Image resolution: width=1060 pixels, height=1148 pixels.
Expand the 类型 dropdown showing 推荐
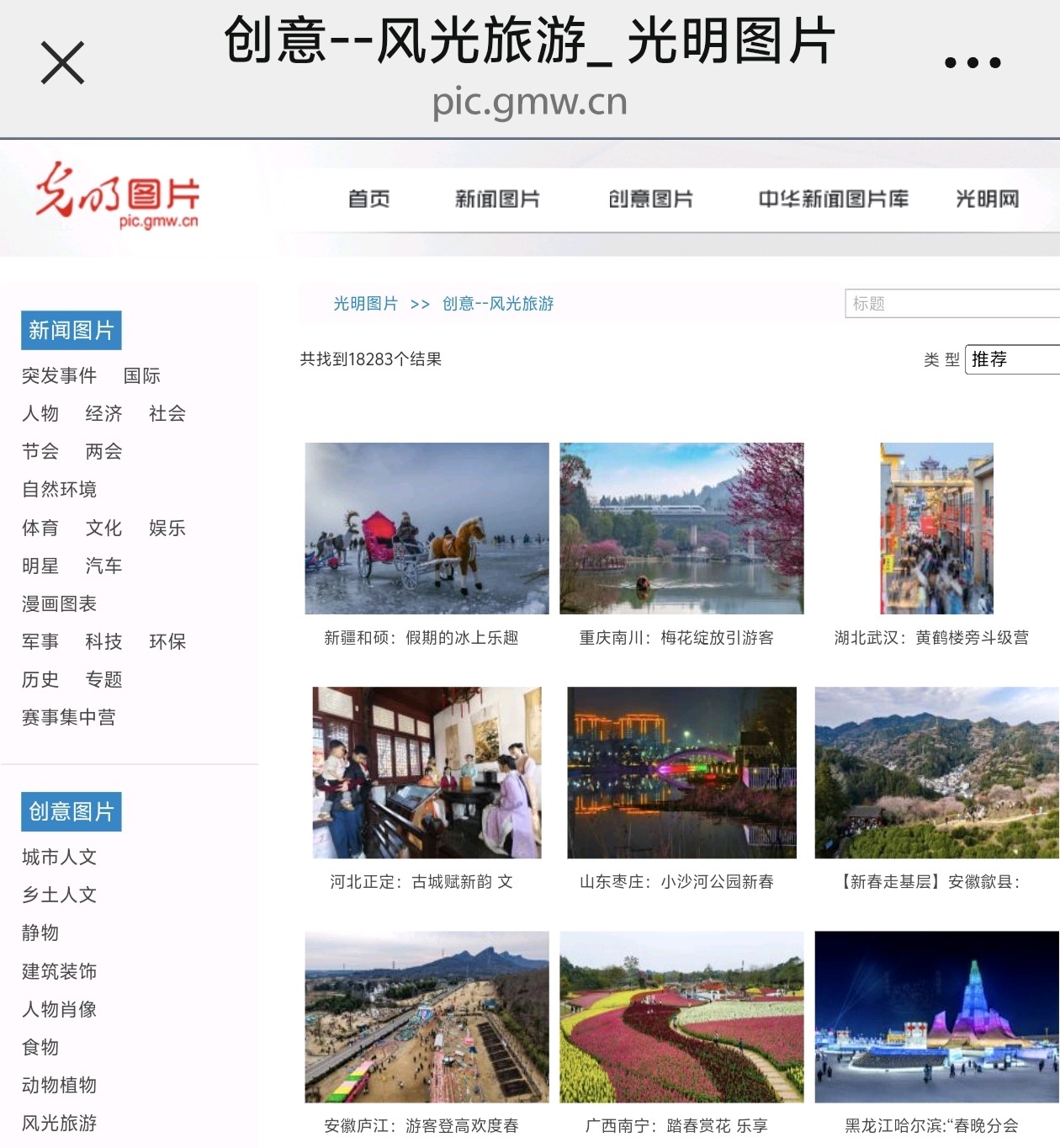(x=1011, y=359)
